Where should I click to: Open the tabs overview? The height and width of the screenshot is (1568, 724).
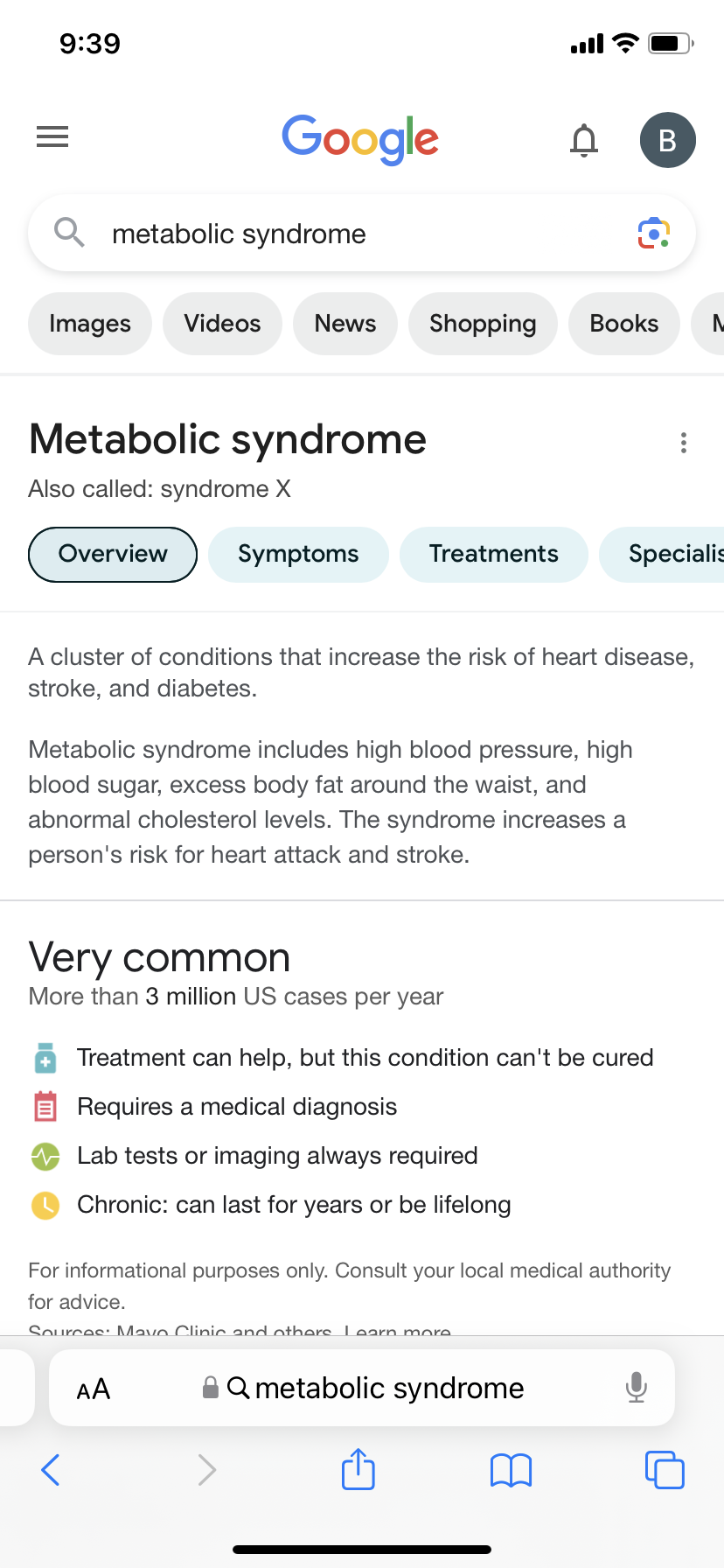(x=665, y=1470)
